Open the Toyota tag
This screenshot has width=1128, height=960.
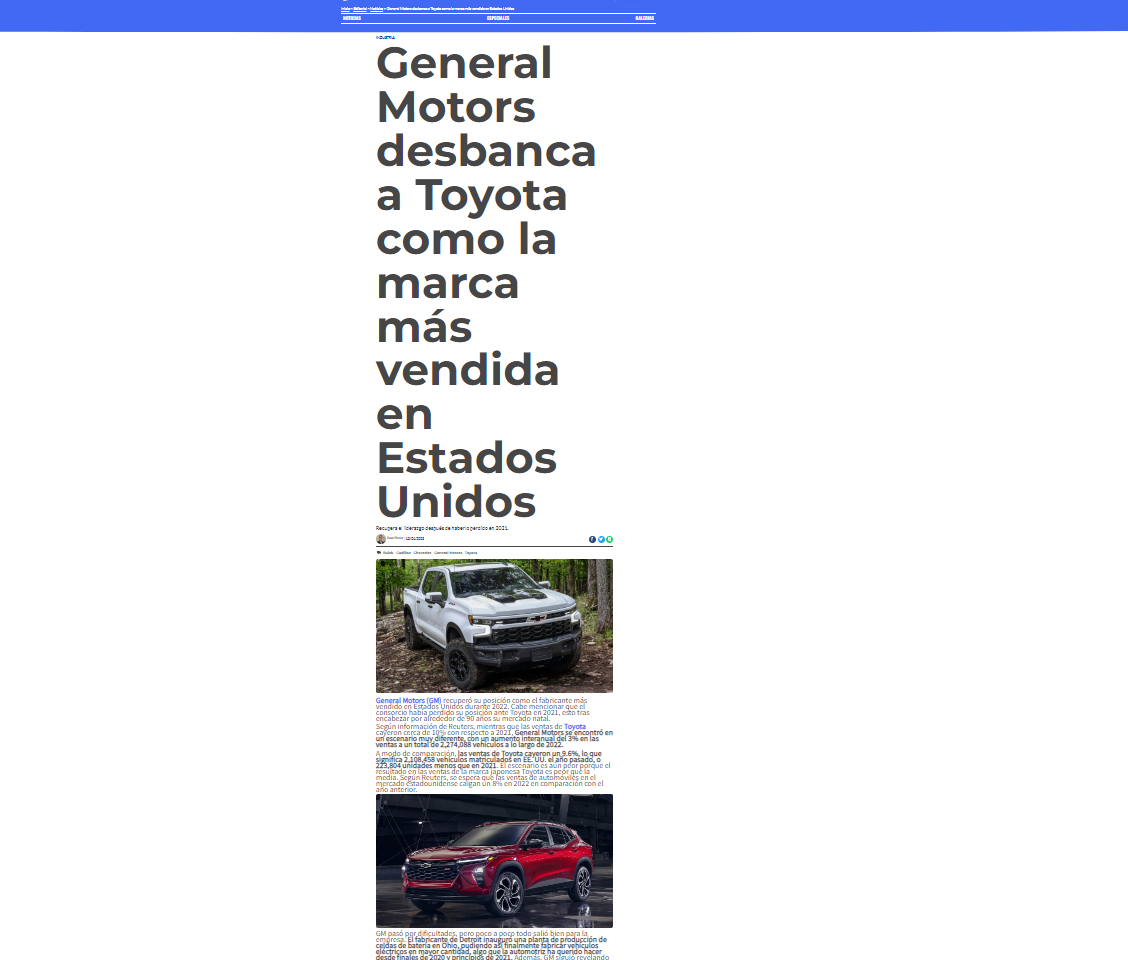click(x=470, y=553)
